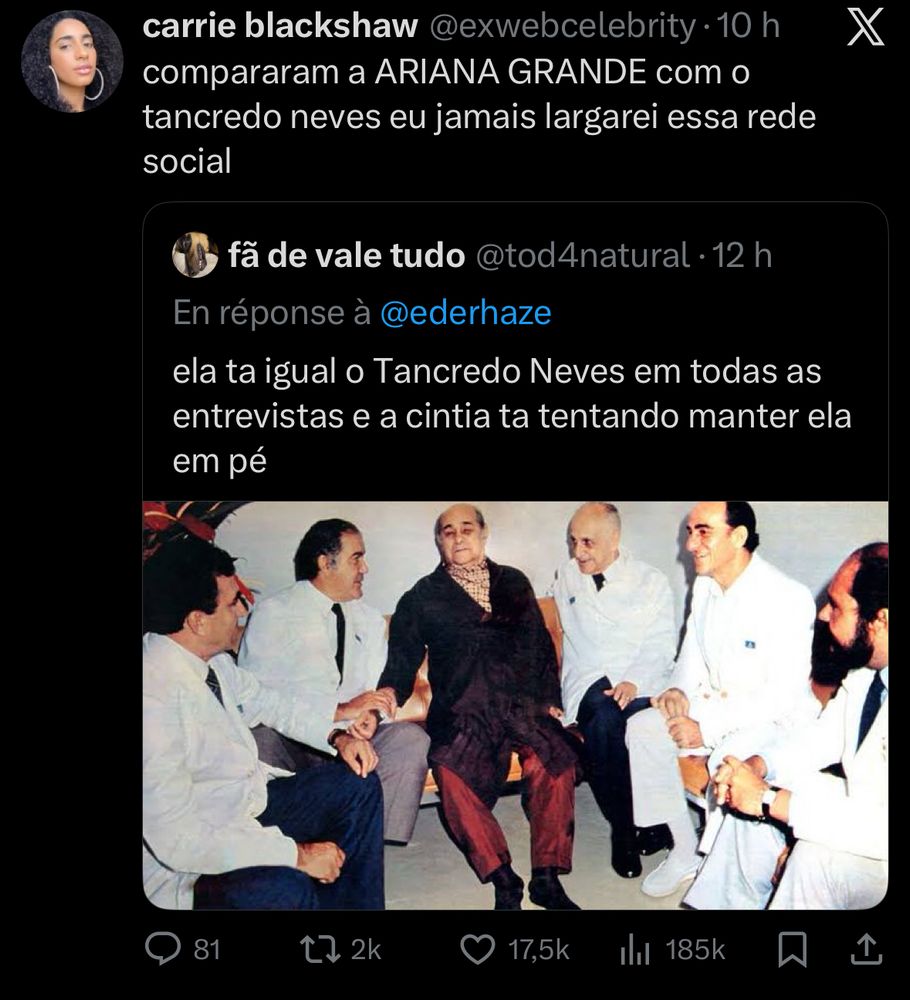
Task: Reply to carrie blackshaw's post
Action: (x=162, y=949)
